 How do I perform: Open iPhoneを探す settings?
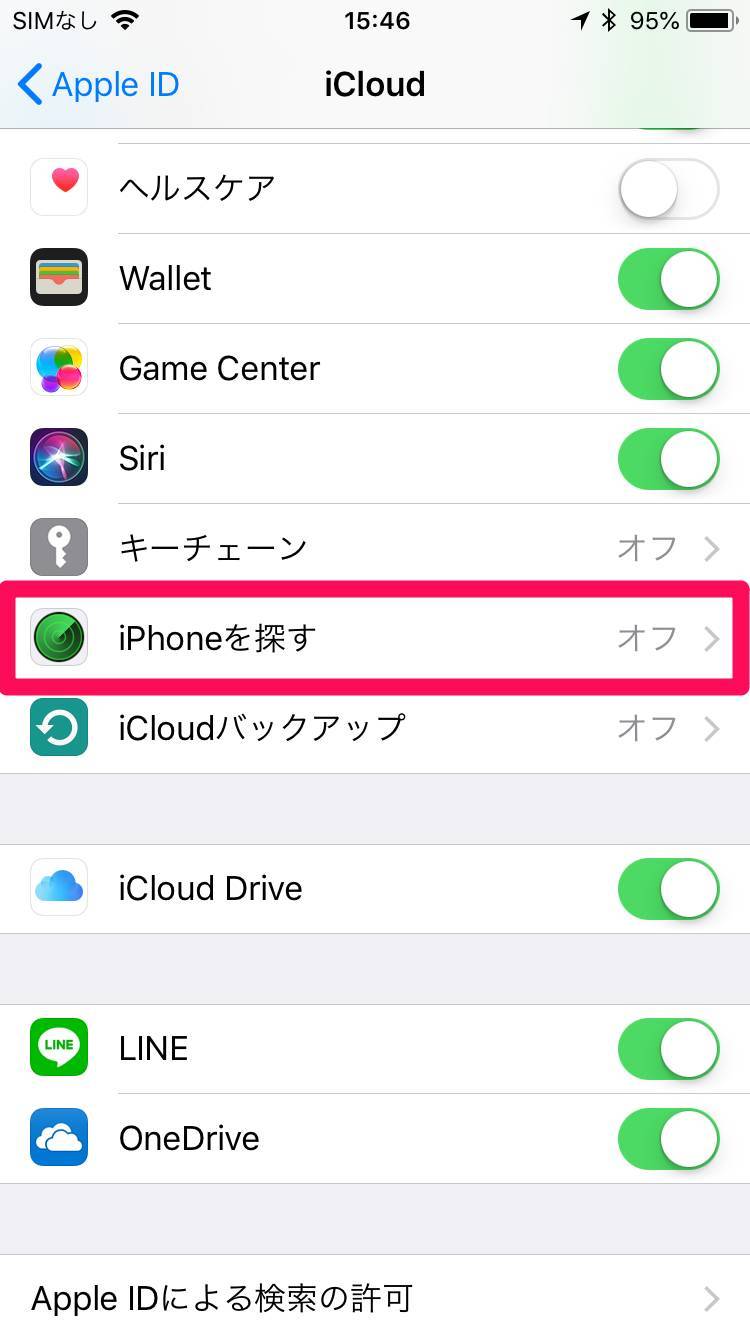[375, 638]
